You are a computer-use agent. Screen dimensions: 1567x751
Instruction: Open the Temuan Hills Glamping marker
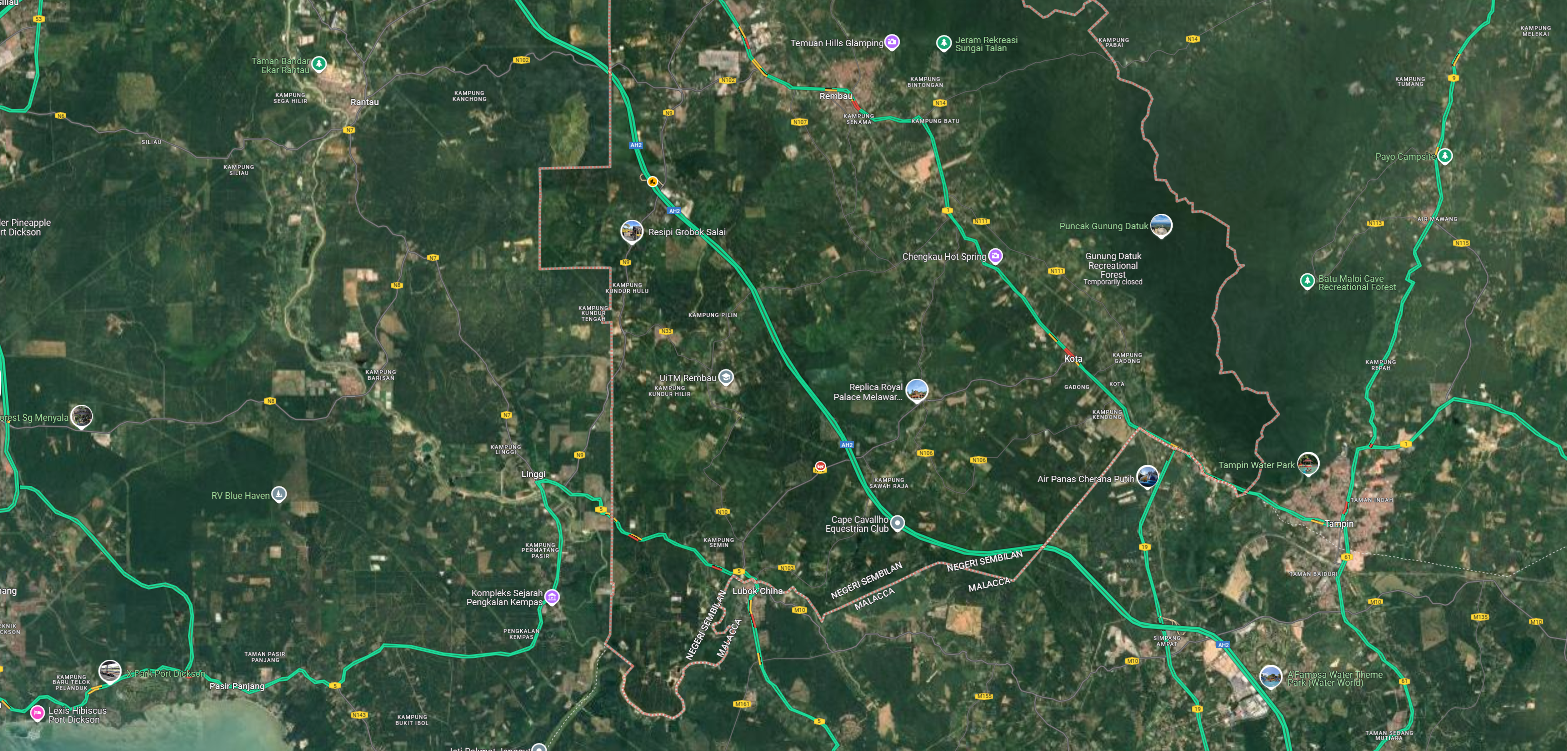892,42
